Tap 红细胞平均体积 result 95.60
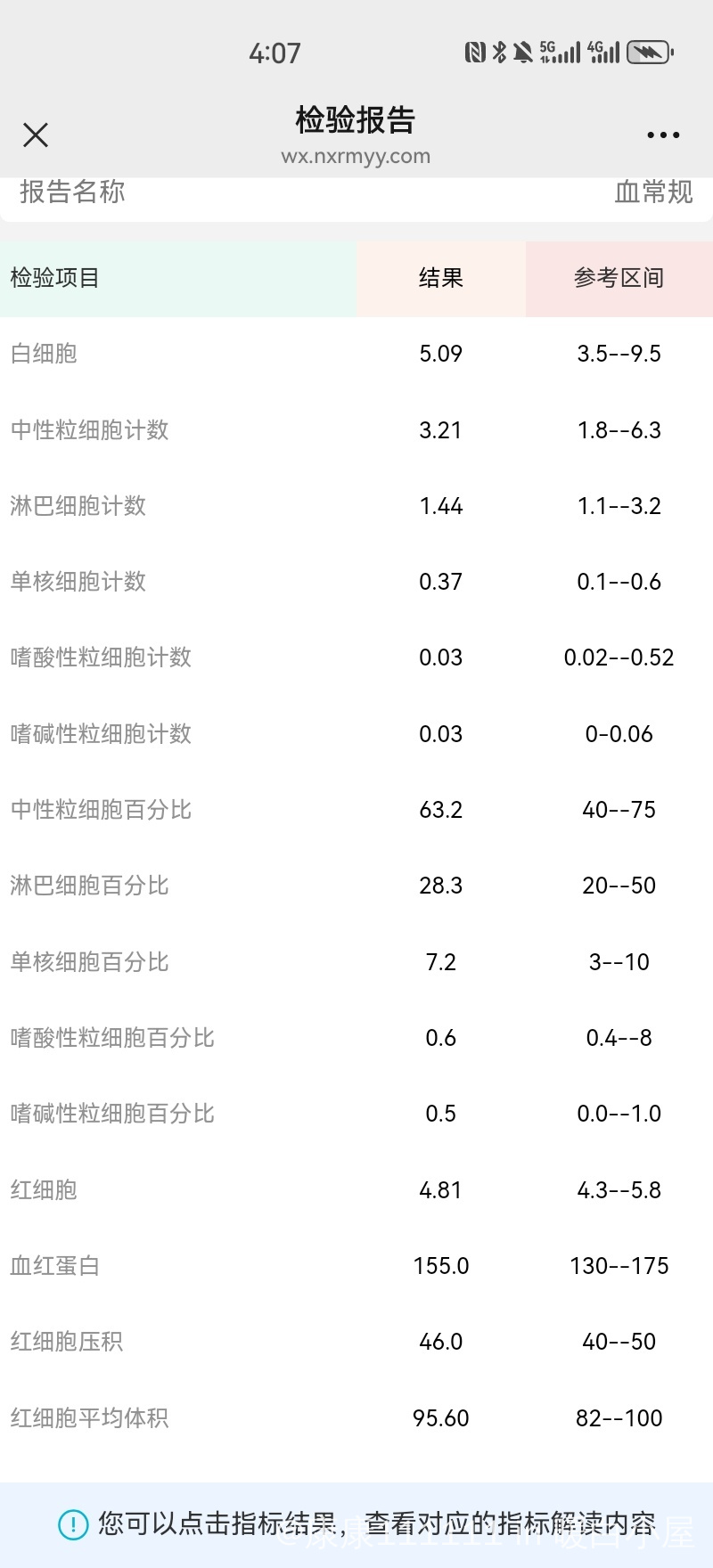 point(440,1418)
